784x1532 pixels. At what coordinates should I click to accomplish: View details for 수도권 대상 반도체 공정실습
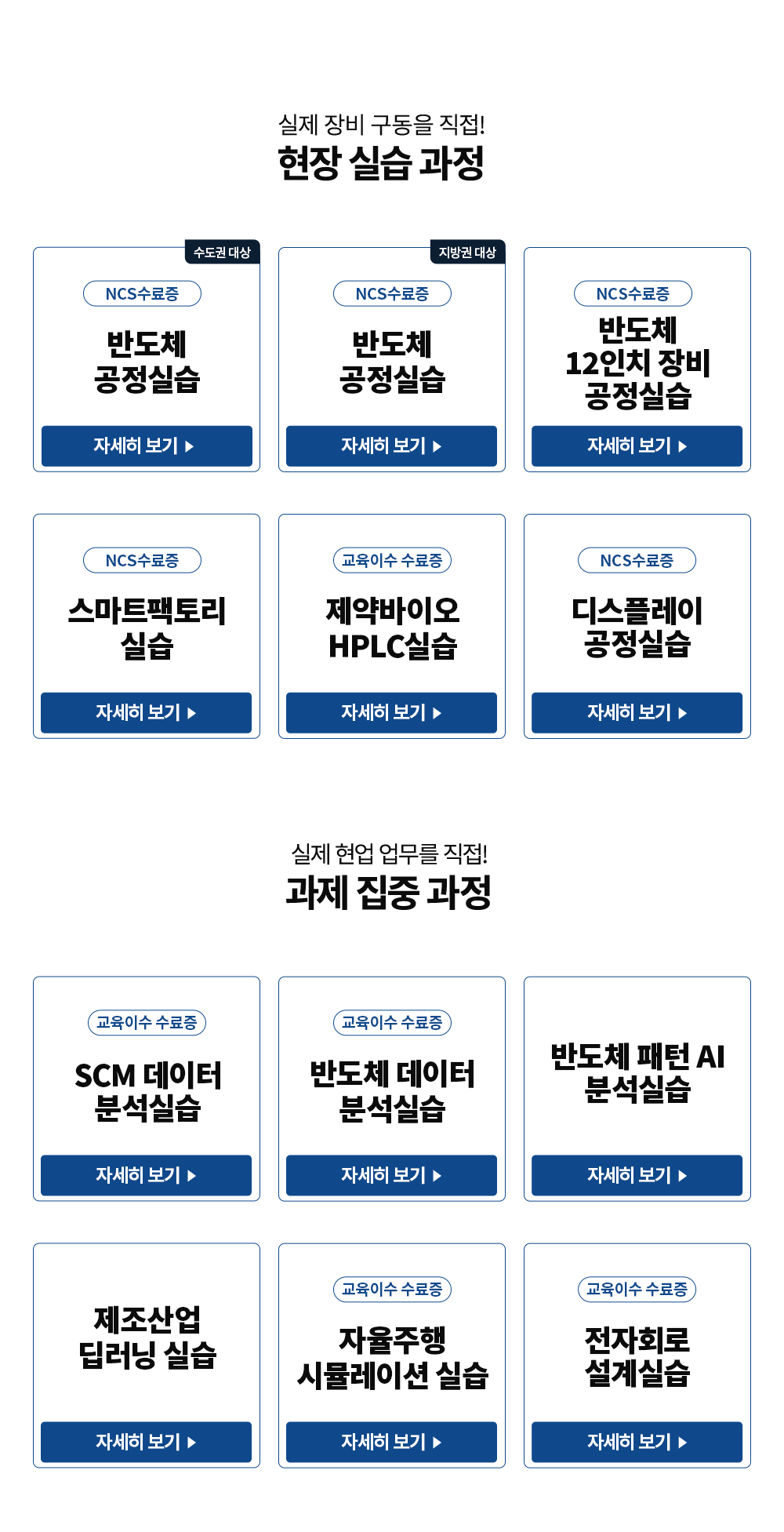pos(147,446)
